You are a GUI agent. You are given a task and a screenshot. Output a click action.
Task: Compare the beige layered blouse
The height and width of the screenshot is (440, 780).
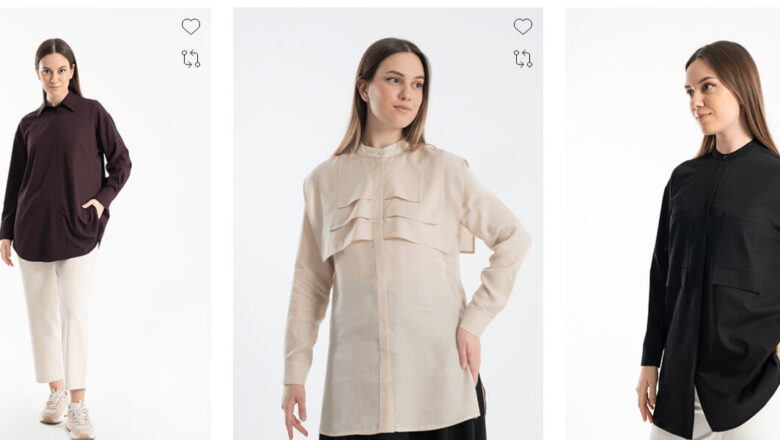[523, 59]
